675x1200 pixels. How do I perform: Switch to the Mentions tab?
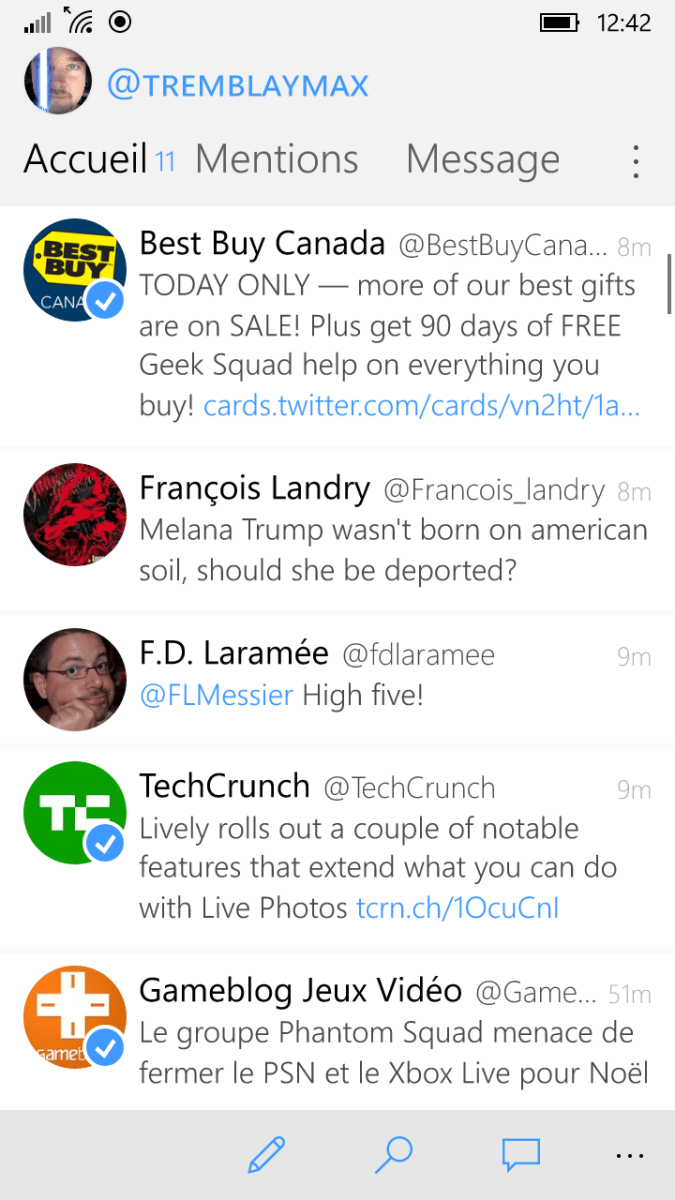tap(277, 160)
